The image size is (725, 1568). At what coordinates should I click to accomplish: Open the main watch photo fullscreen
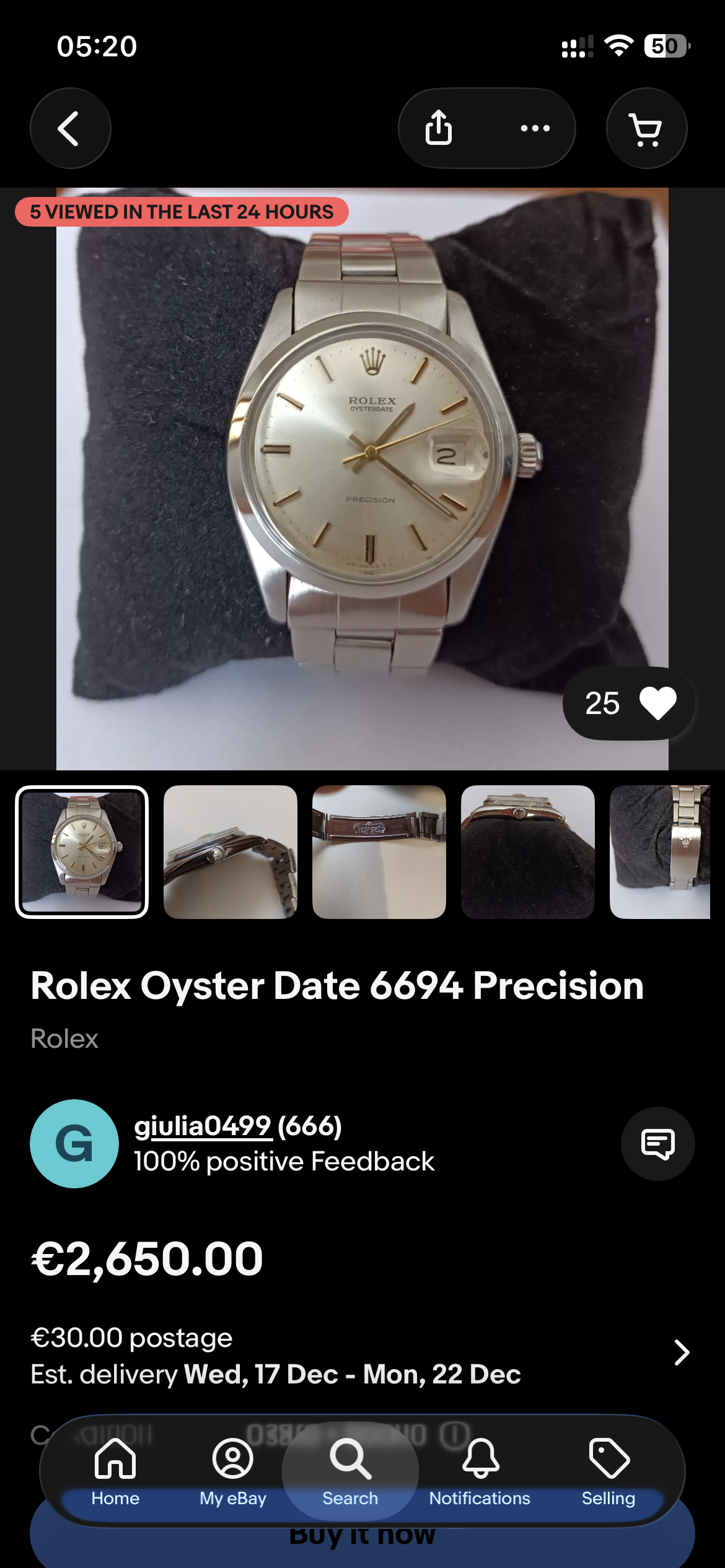coord(362,479)
